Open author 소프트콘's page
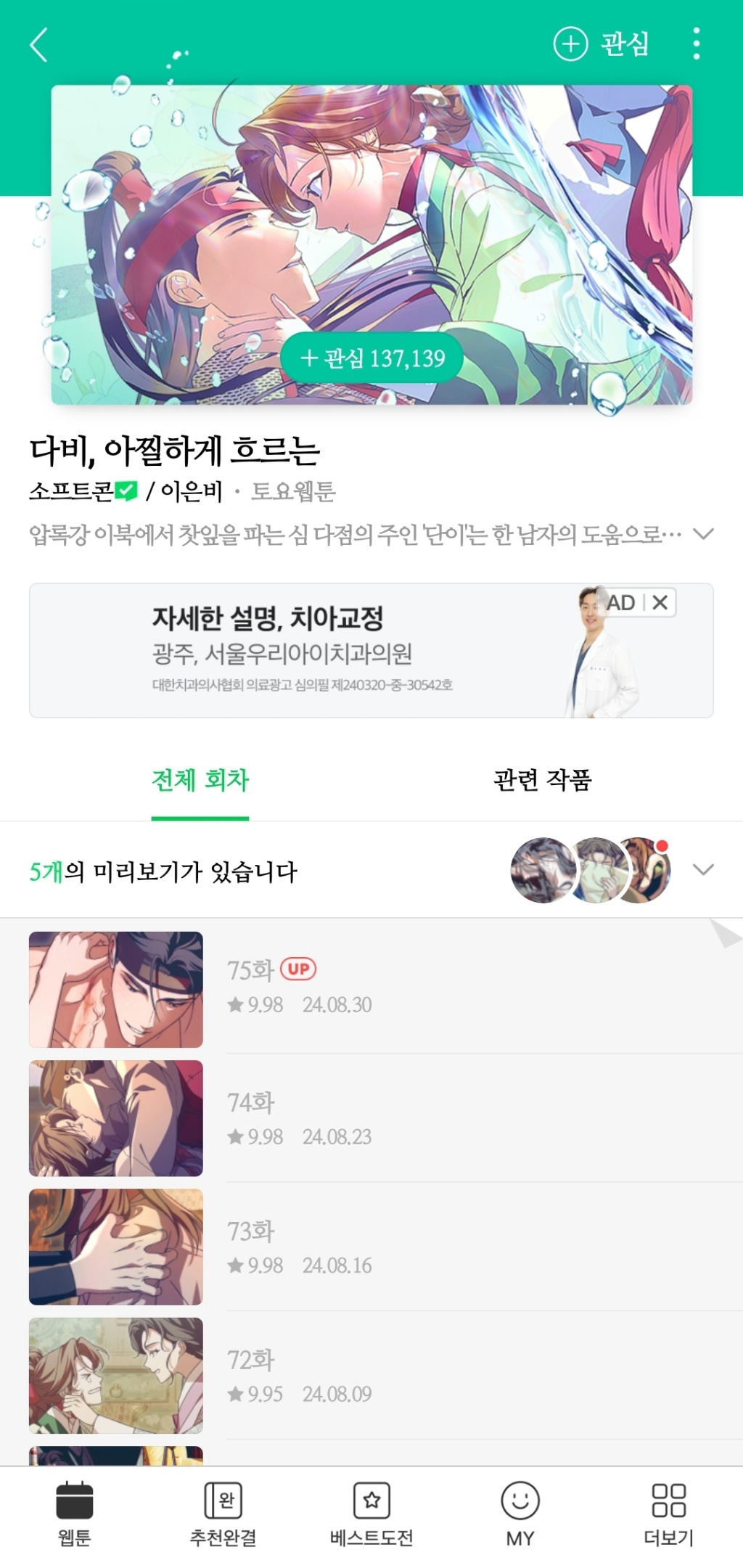Viewport: 743px width, 1568px height. pyautogui.click(x=73, y=492)
